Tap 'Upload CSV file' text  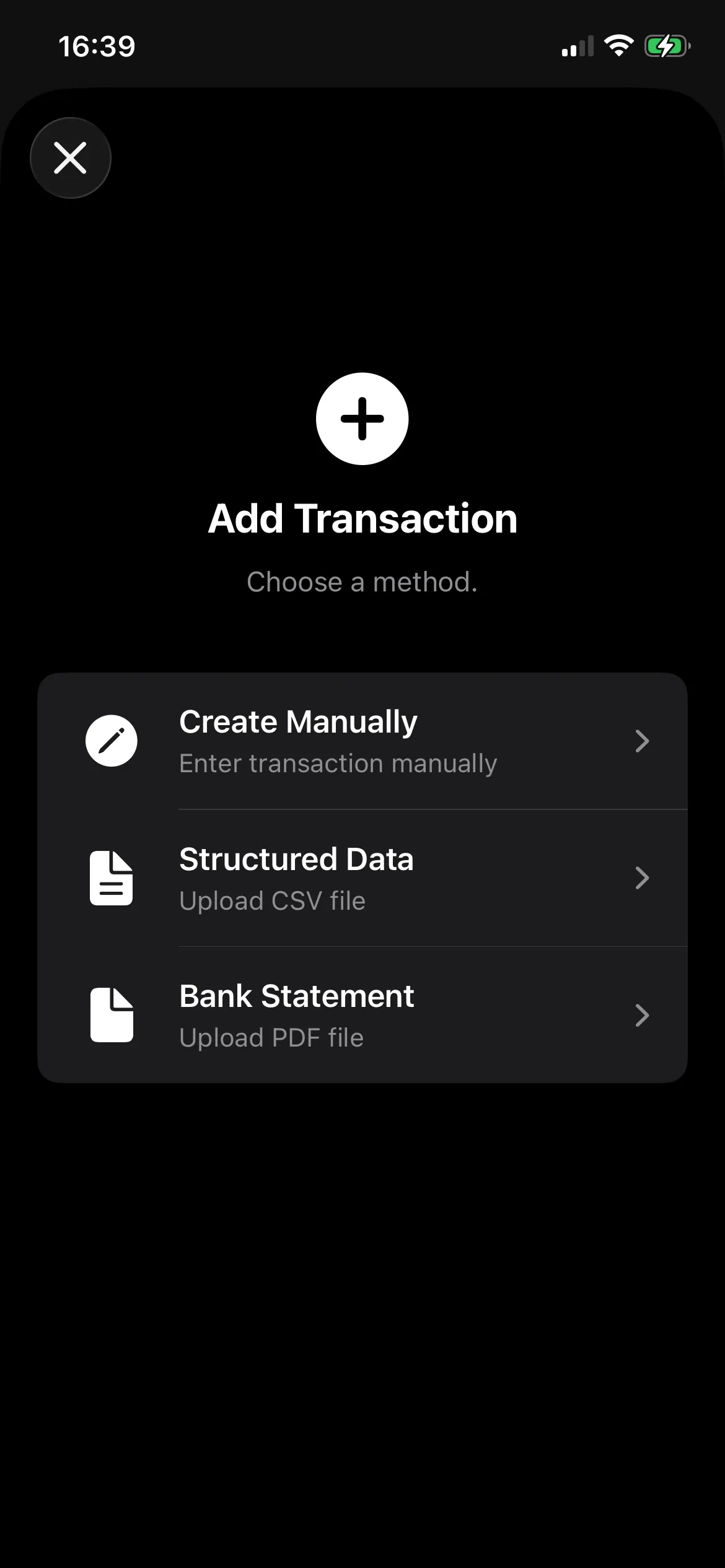pos(271,900)
